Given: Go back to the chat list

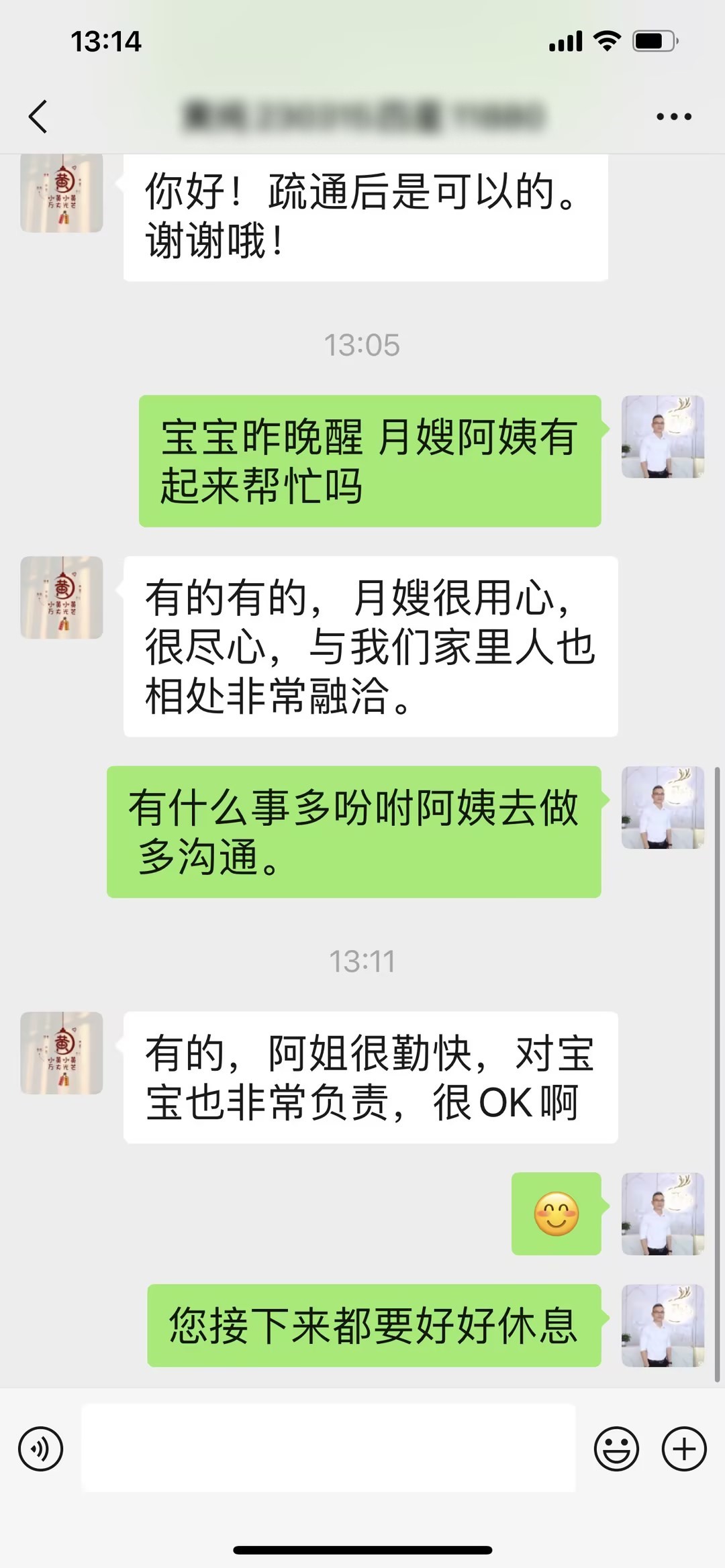Looking at the screenshot, I should tap(38, 117).
